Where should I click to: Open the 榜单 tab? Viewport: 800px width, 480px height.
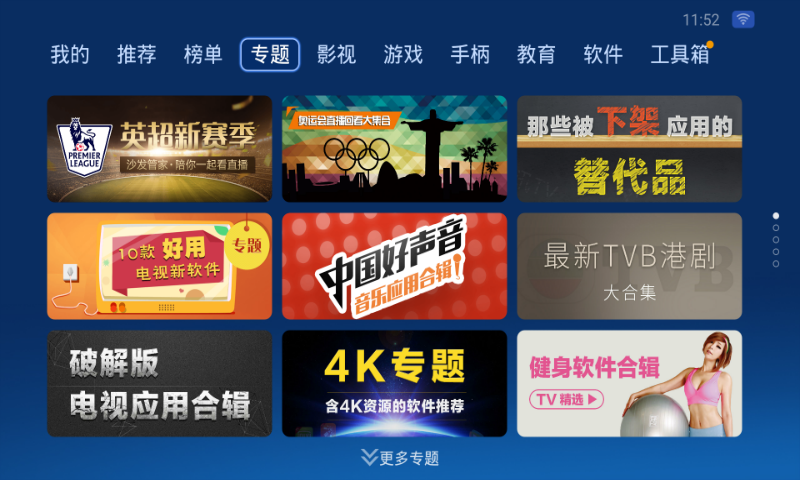coord(203,55)
